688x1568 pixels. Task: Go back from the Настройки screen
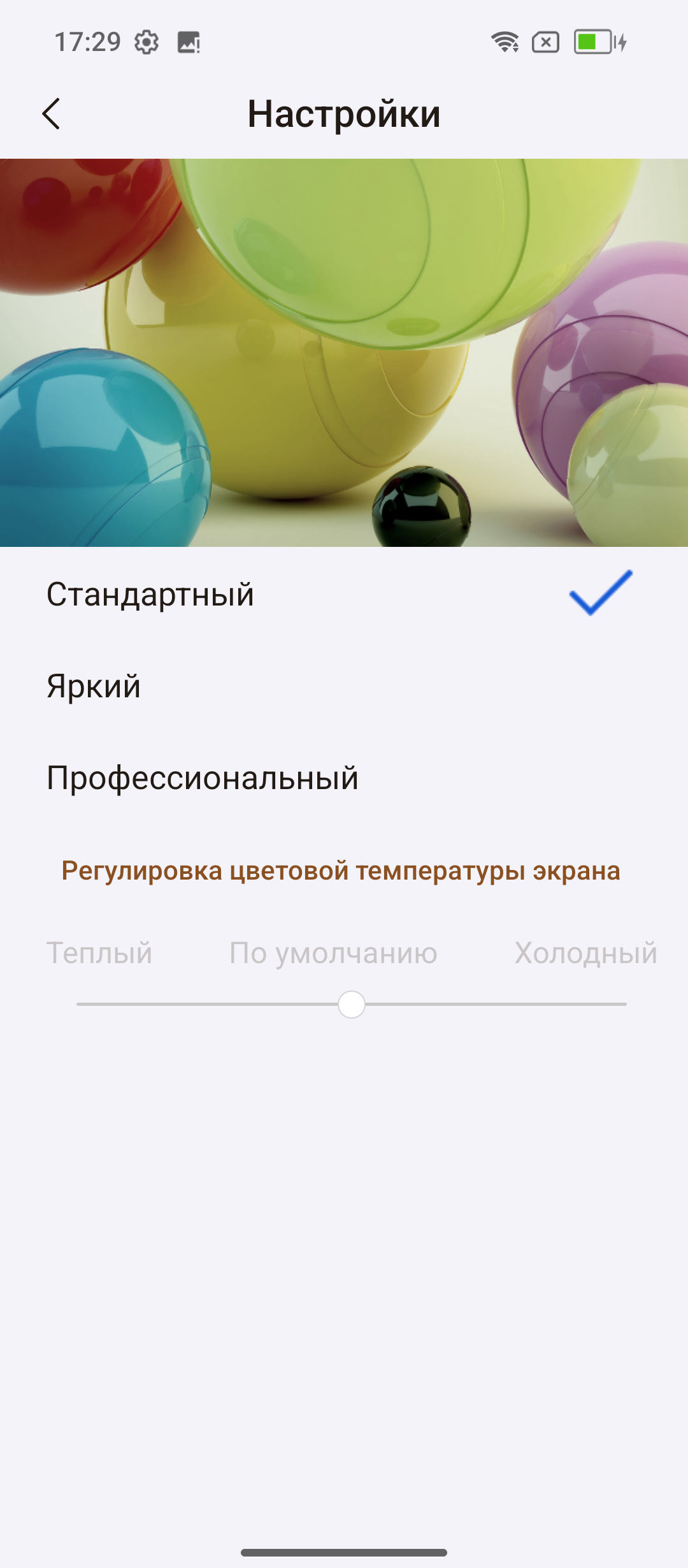(51, 114)
